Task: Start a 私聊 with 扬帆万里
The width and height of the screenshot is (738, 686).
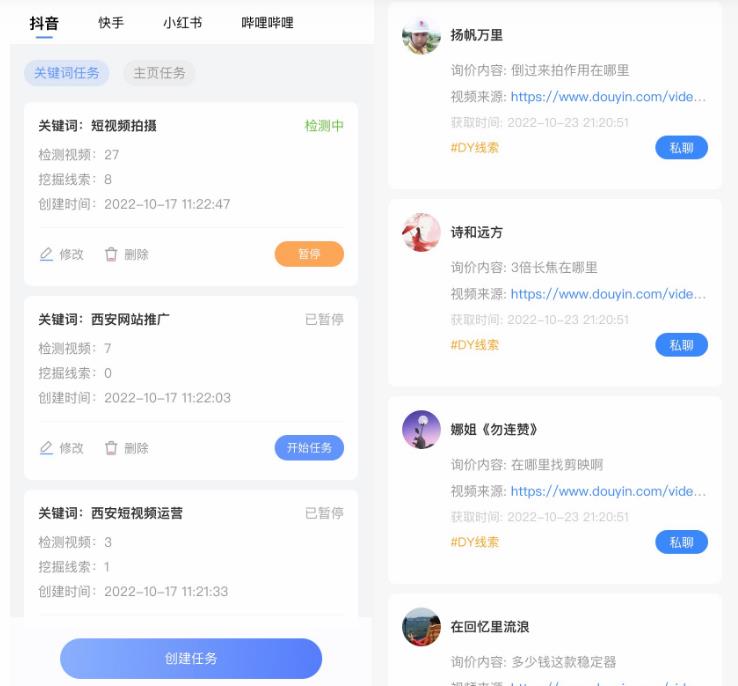Action: click(x=681, y=148)
